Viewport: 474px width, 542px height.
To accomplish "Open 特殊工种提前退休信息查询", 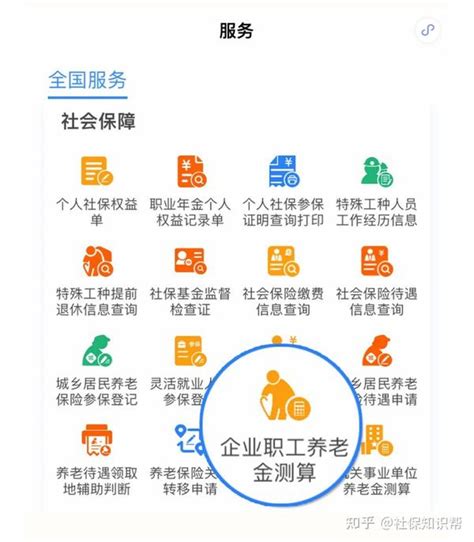I will [97, 280].
